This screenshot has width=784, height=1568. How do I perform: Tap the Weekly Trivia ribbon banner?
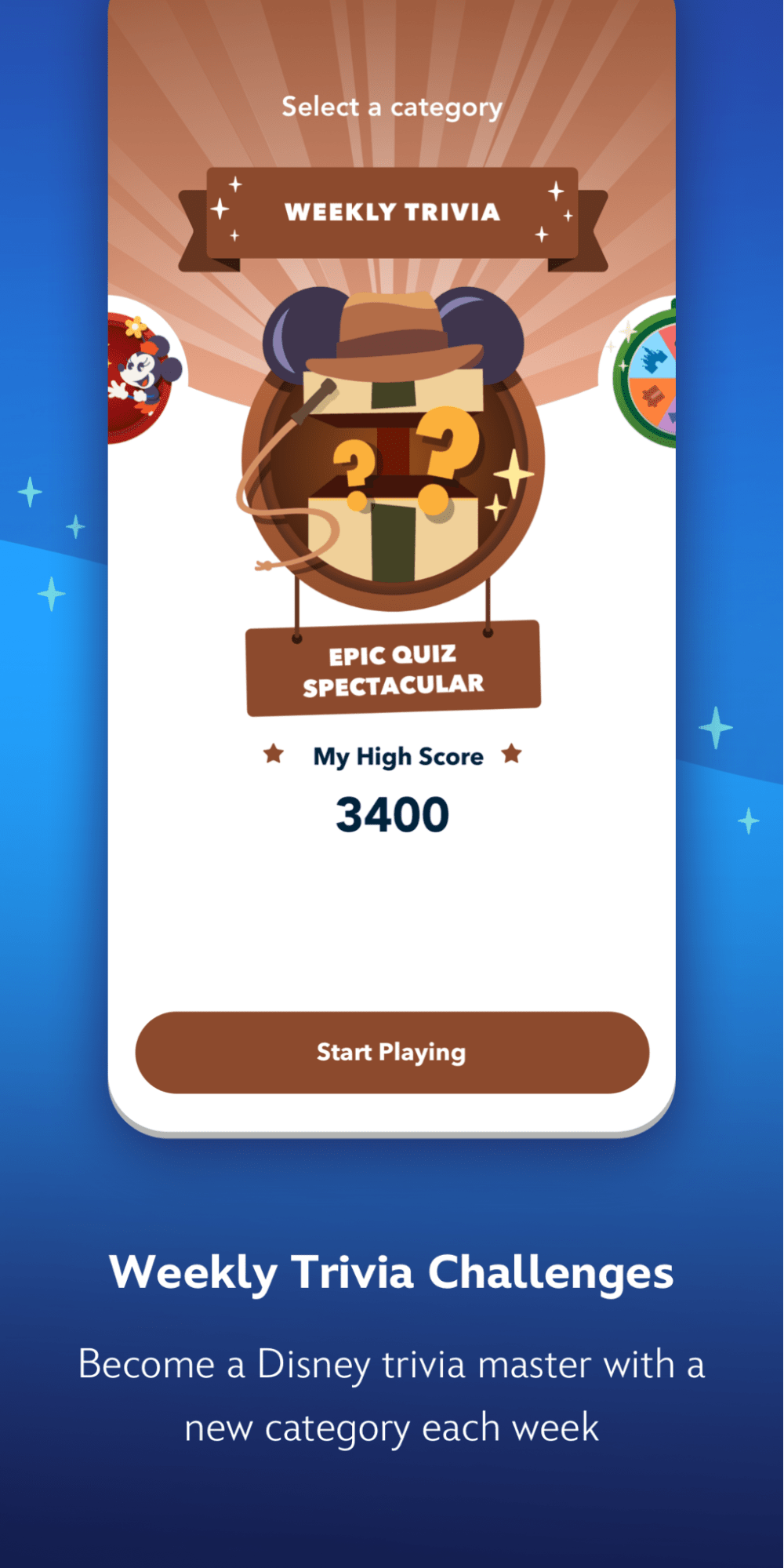[392, 212]
